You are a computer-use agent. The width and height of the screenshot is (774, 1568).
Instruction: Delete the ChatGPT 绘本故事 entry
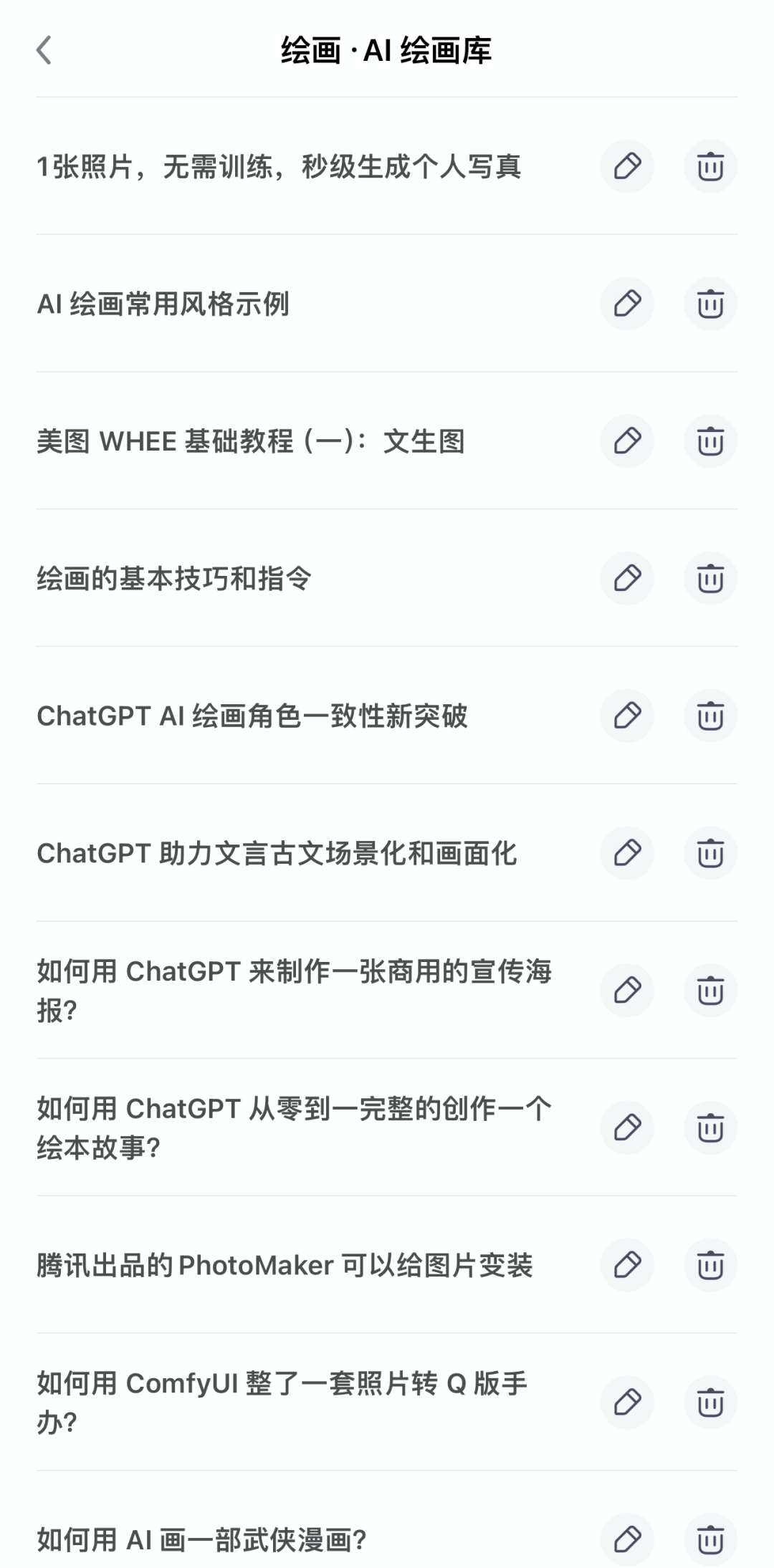[710, 1127]
